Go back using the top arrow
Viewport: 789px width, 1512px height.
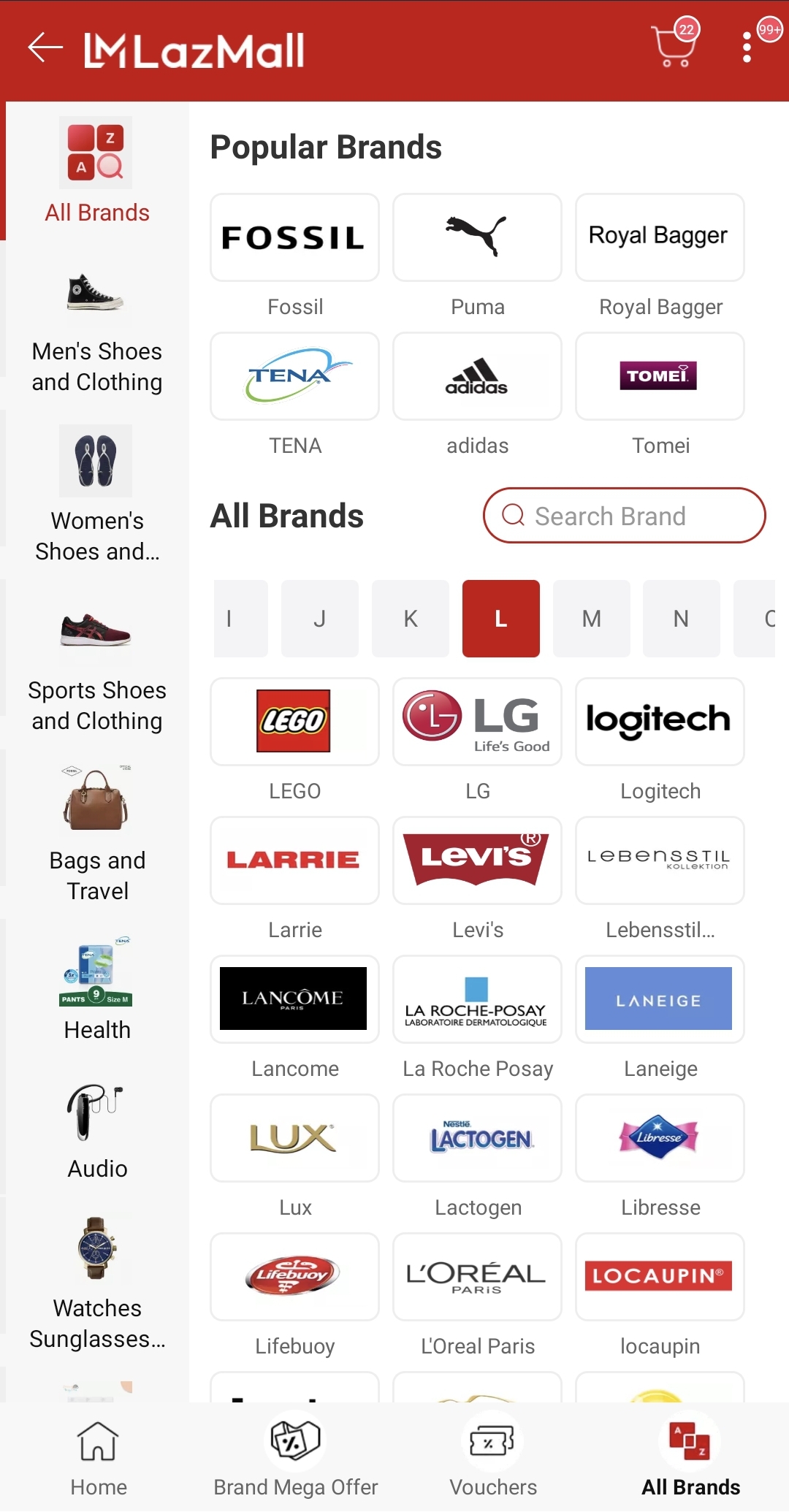[45, 48]
